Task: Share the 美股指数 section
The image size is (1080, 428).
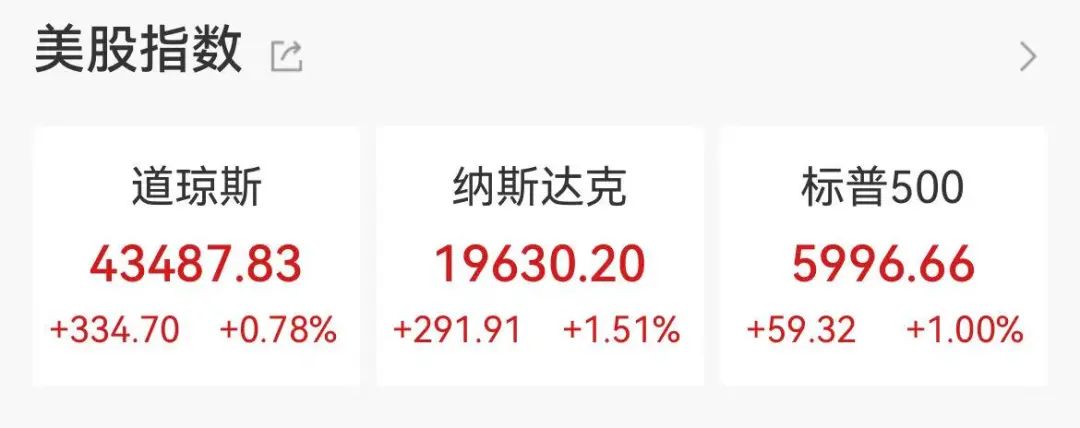Action: pos(286,57)
